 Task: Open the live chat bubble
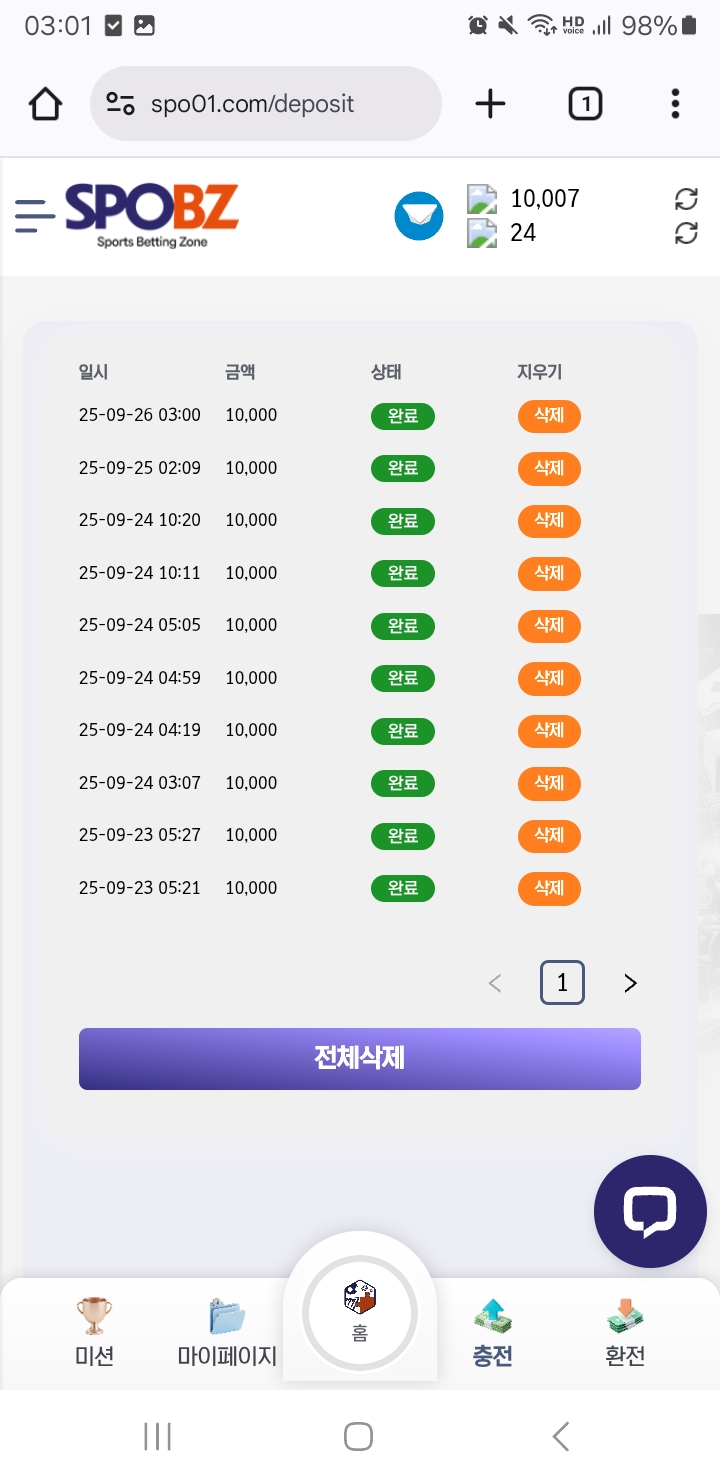click(650, 1211)
